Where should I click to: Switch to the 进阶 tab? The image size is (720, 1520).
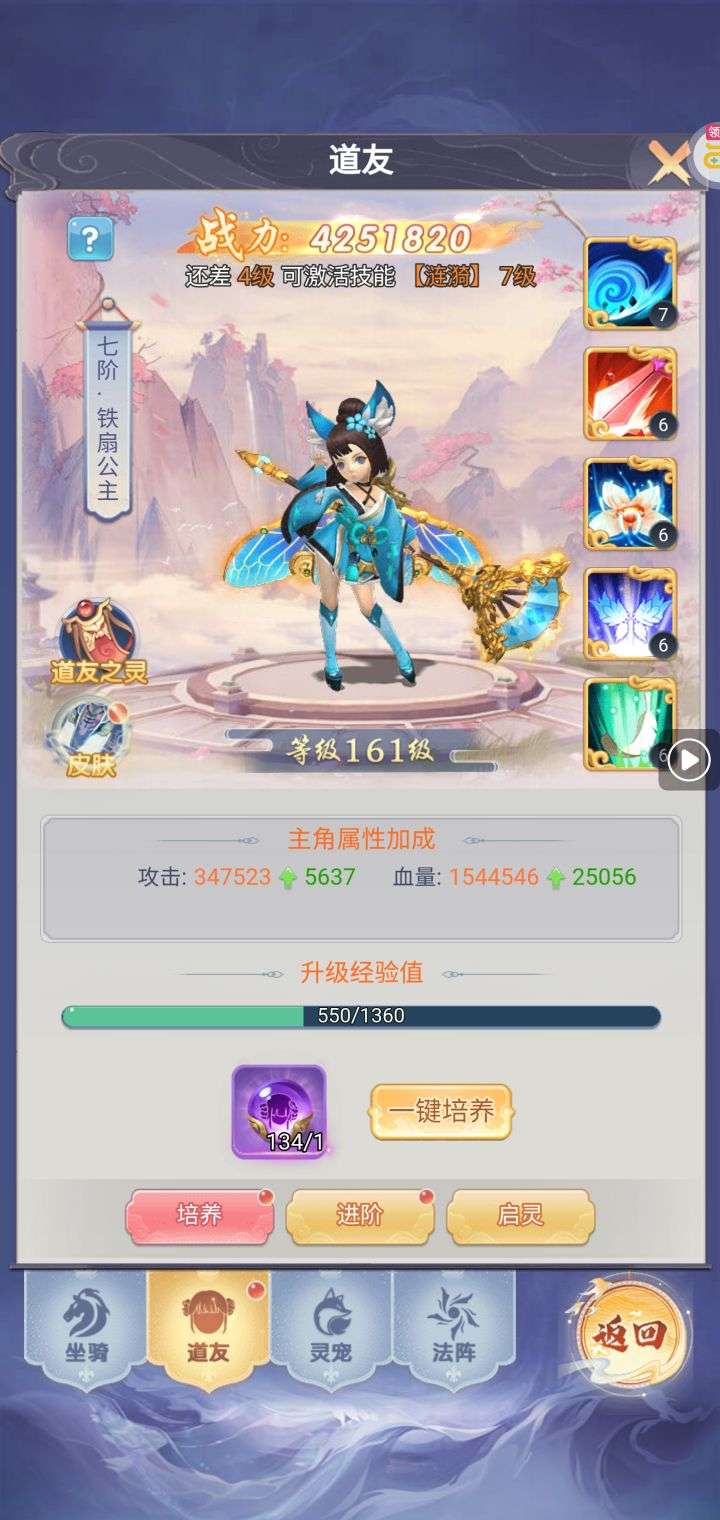pyautogui.click(x=360, y=1215)
